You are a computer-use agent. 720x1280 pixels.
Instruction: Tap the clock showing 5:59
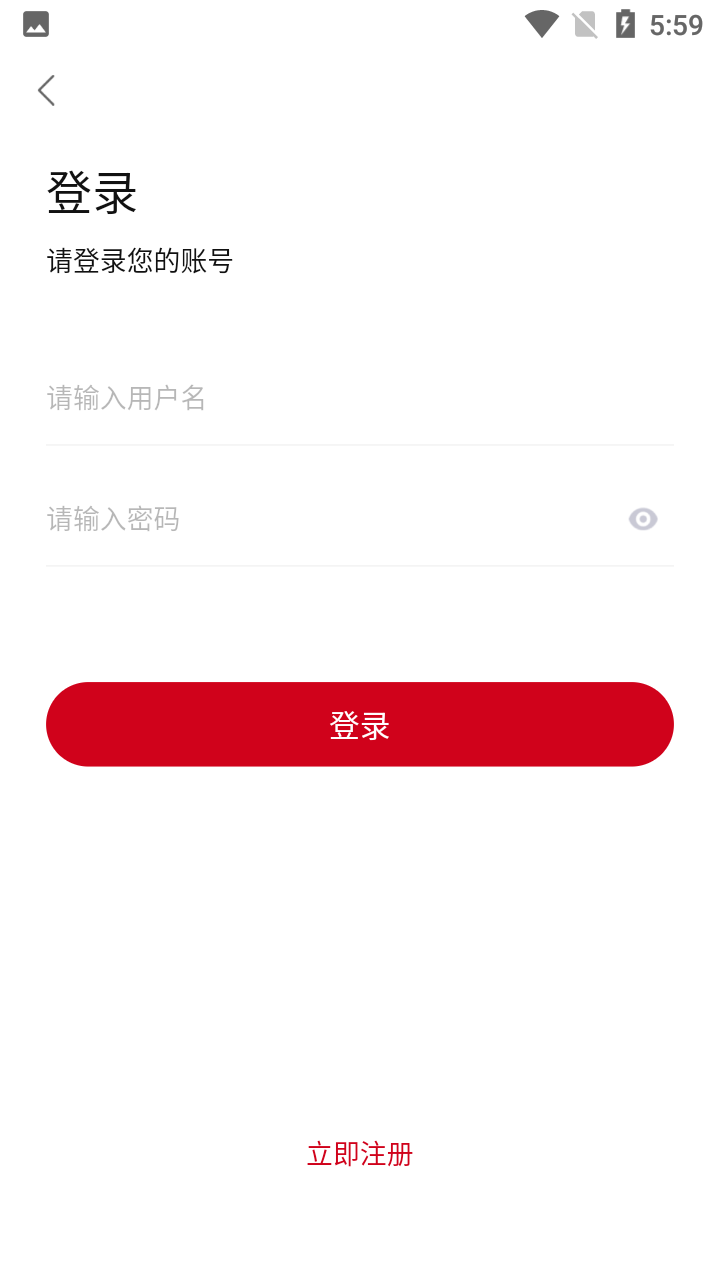coord(677,23)
